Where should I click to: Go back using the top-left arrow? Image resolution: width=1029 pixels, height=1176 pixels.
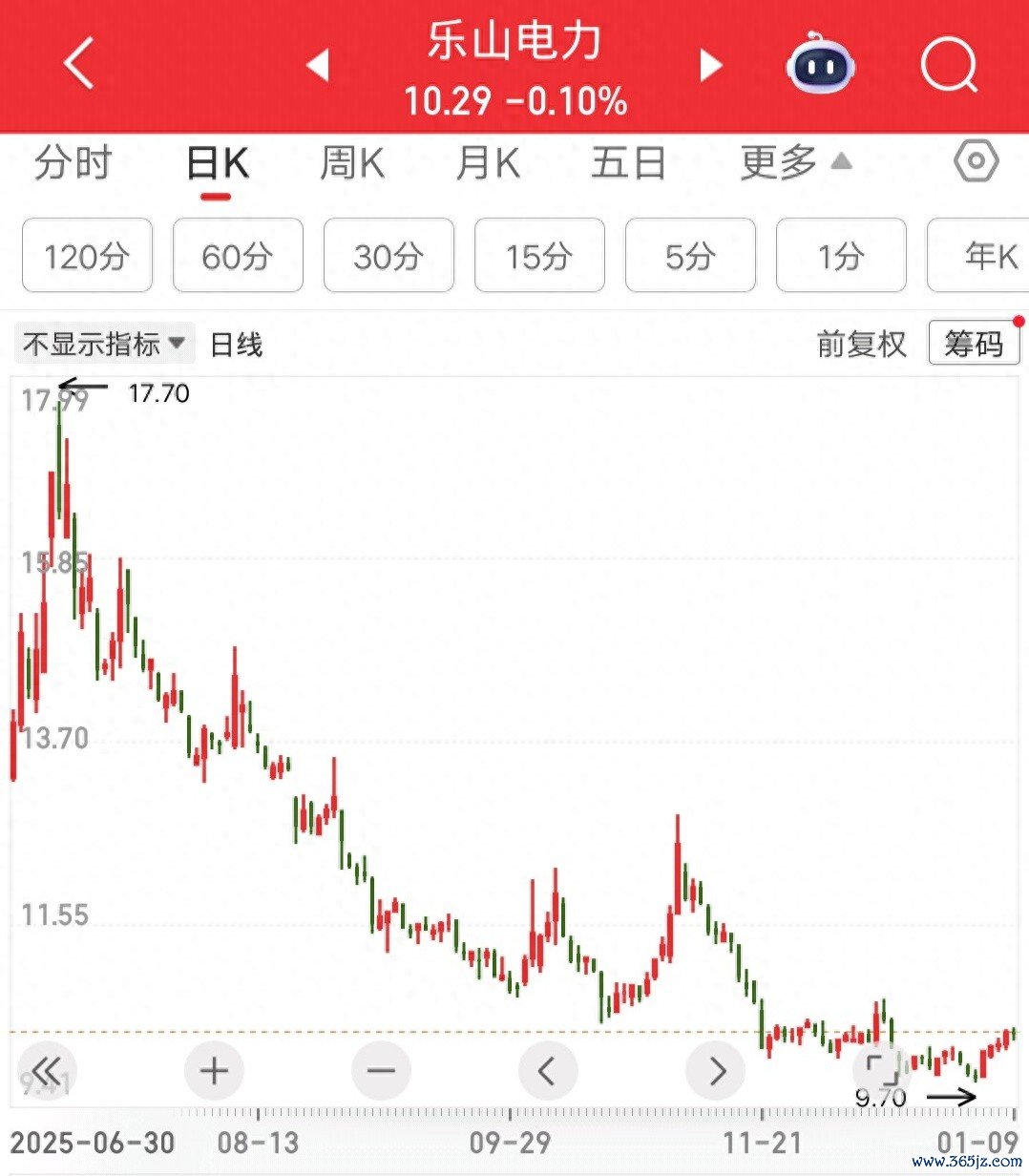point(79,65)
